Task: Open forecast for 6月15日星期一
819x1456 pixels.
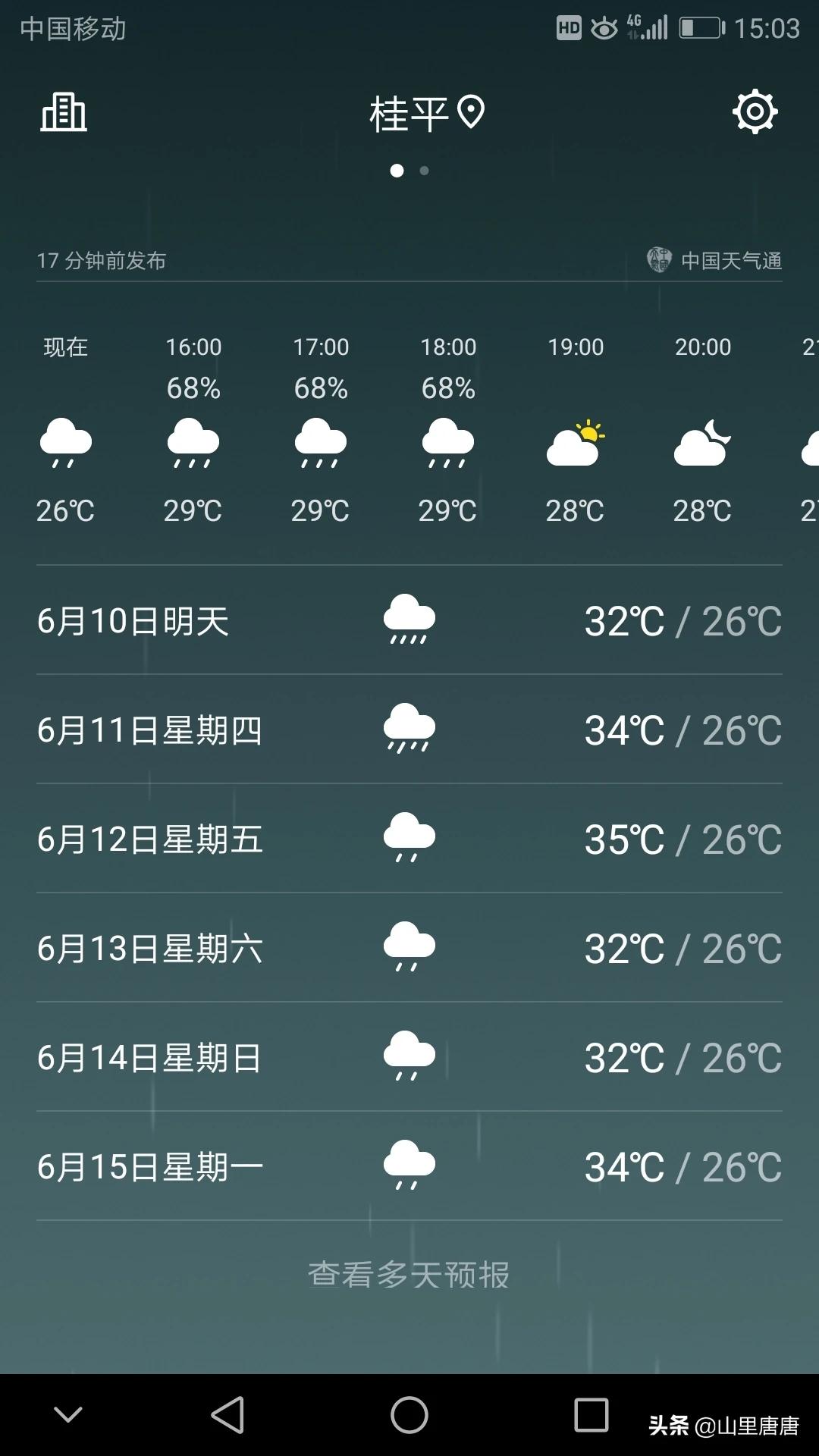Action: point(409,1166)
